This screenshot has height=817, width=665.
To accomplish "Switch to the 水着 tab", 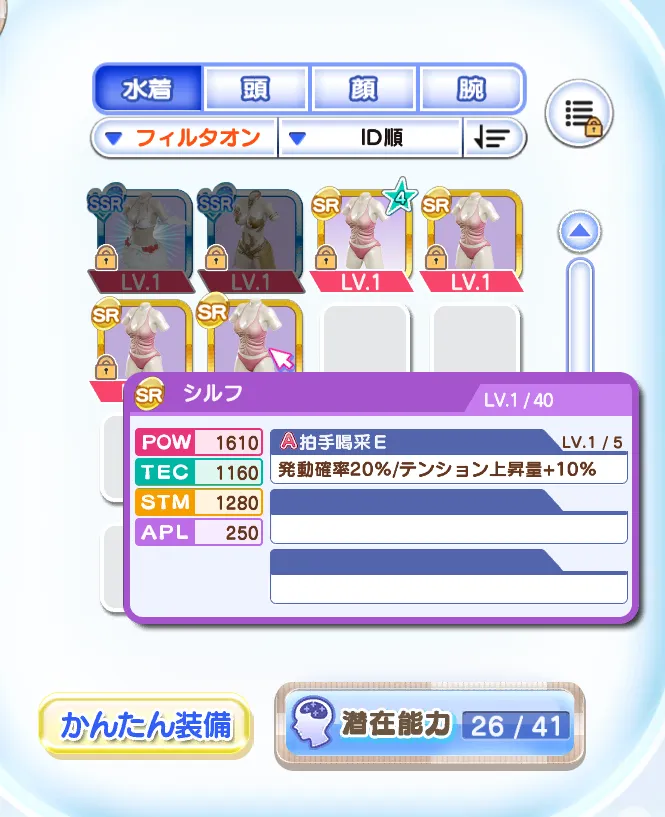I will [148, 89].
